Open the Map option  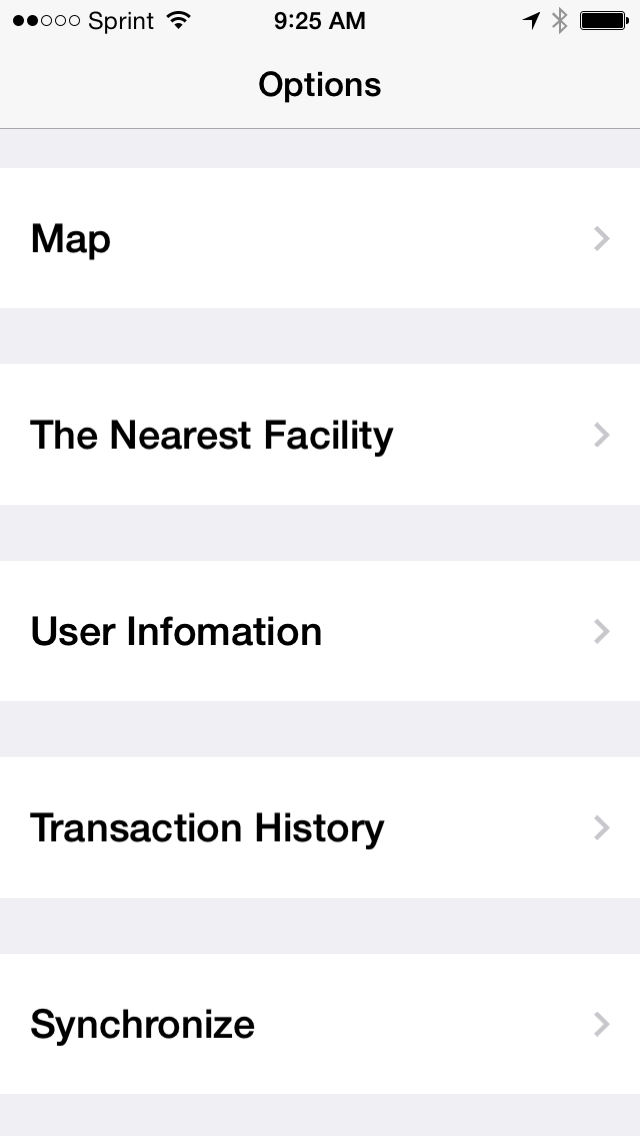[x=320, y=238]
